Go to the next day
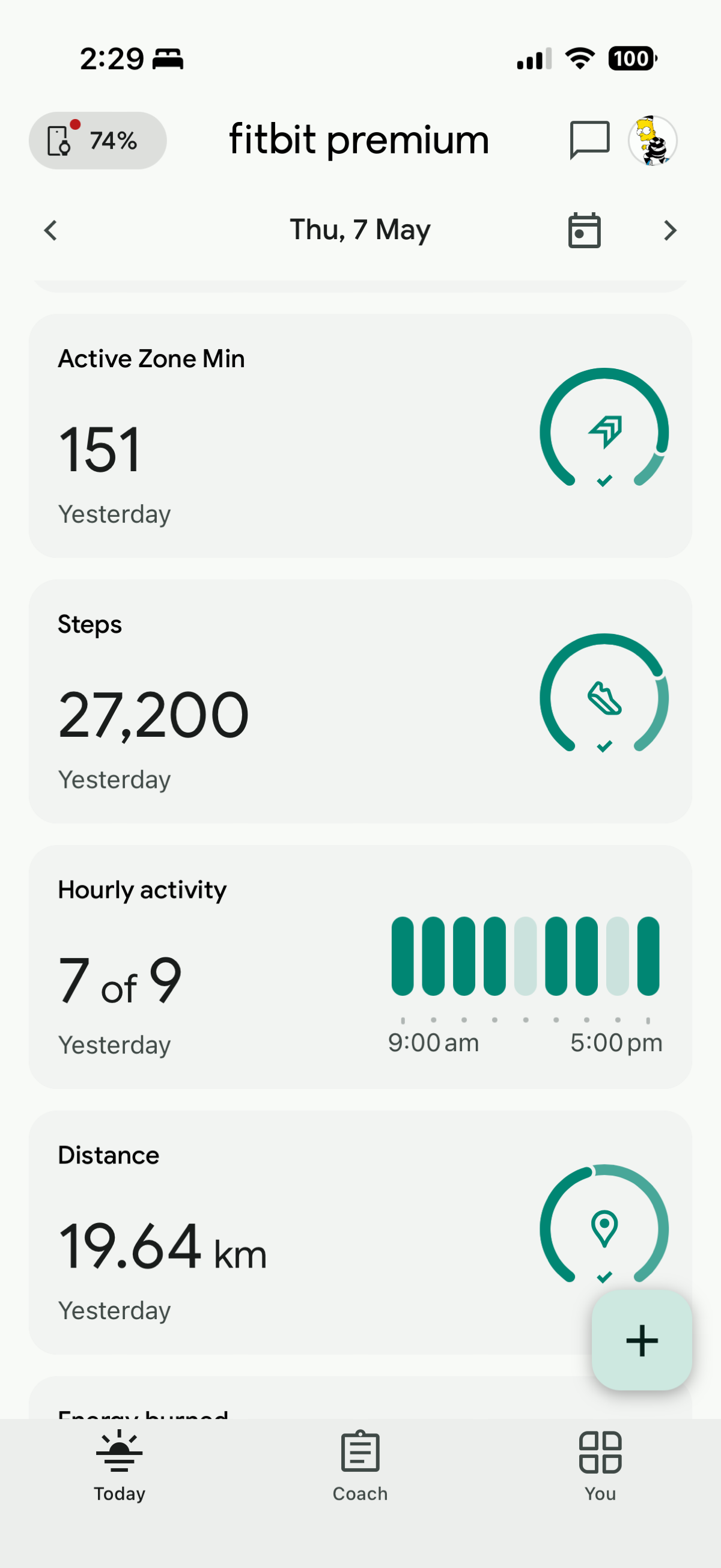 [x=670, y=231]
